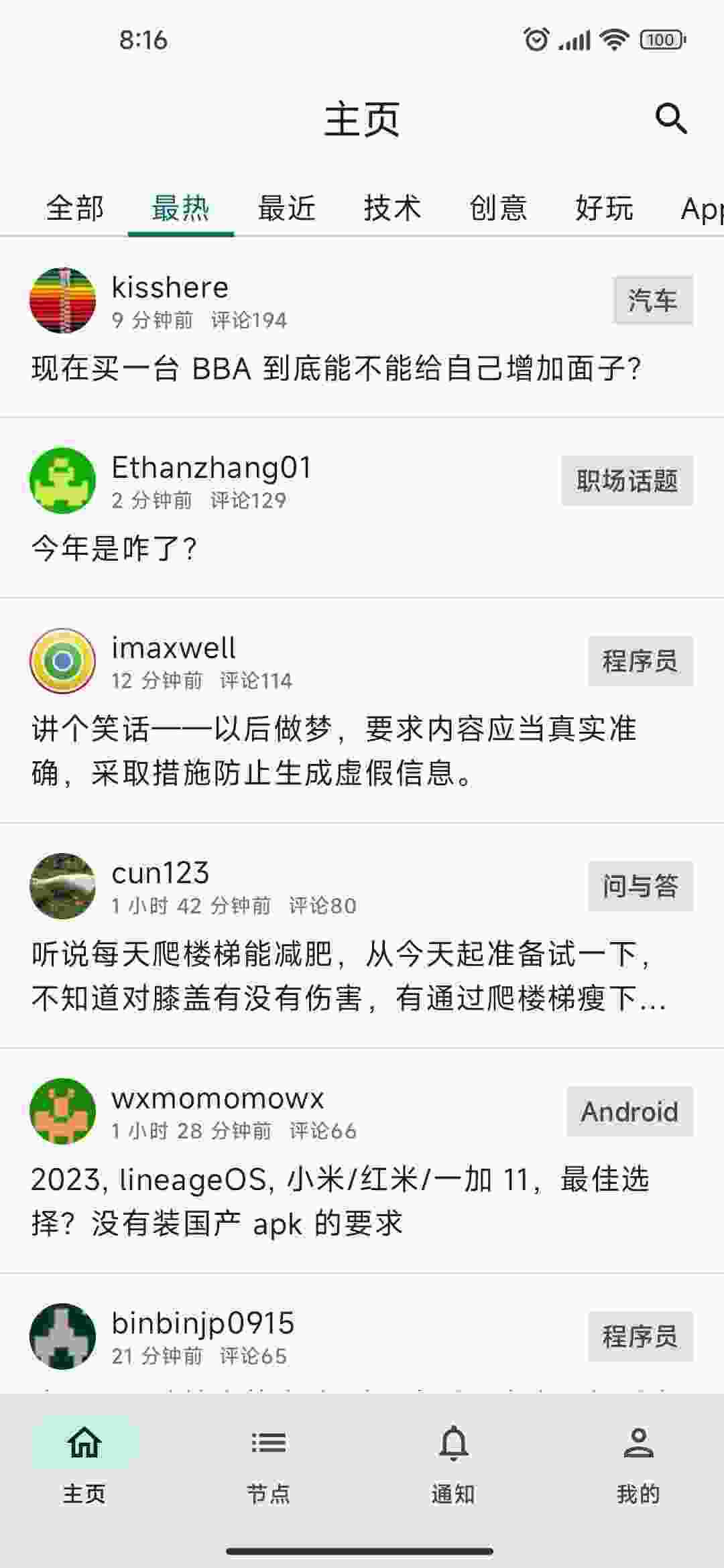Viewport: 724px width, 1568px height.
Task: Tap the Android node chip
Action: click(x=629, y=1111)
